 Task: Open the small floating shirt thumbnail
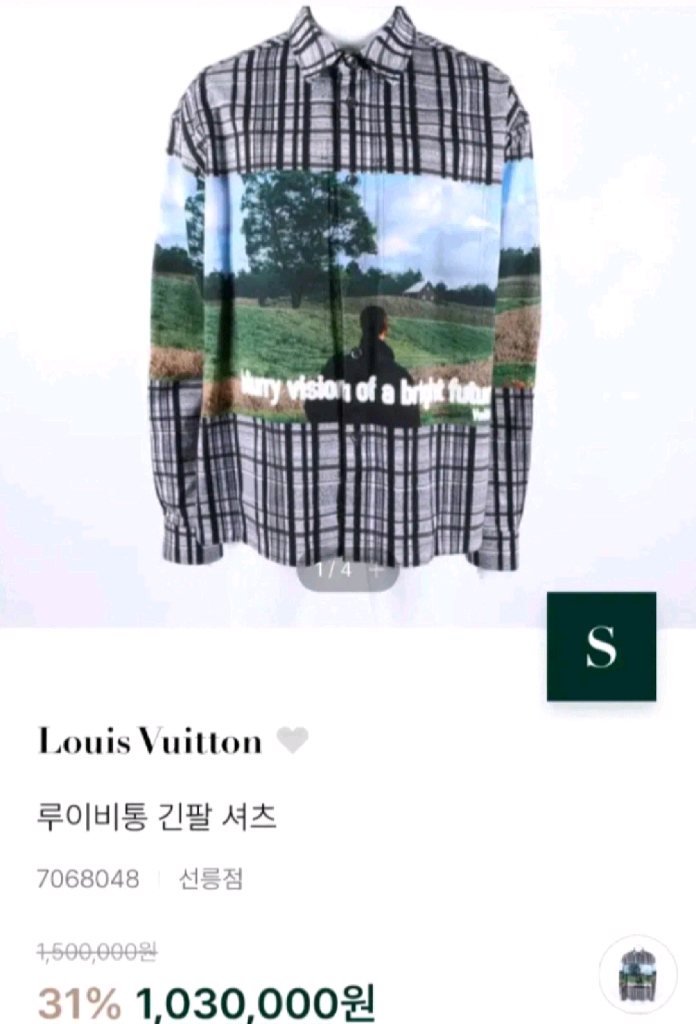tap(639, 976)
